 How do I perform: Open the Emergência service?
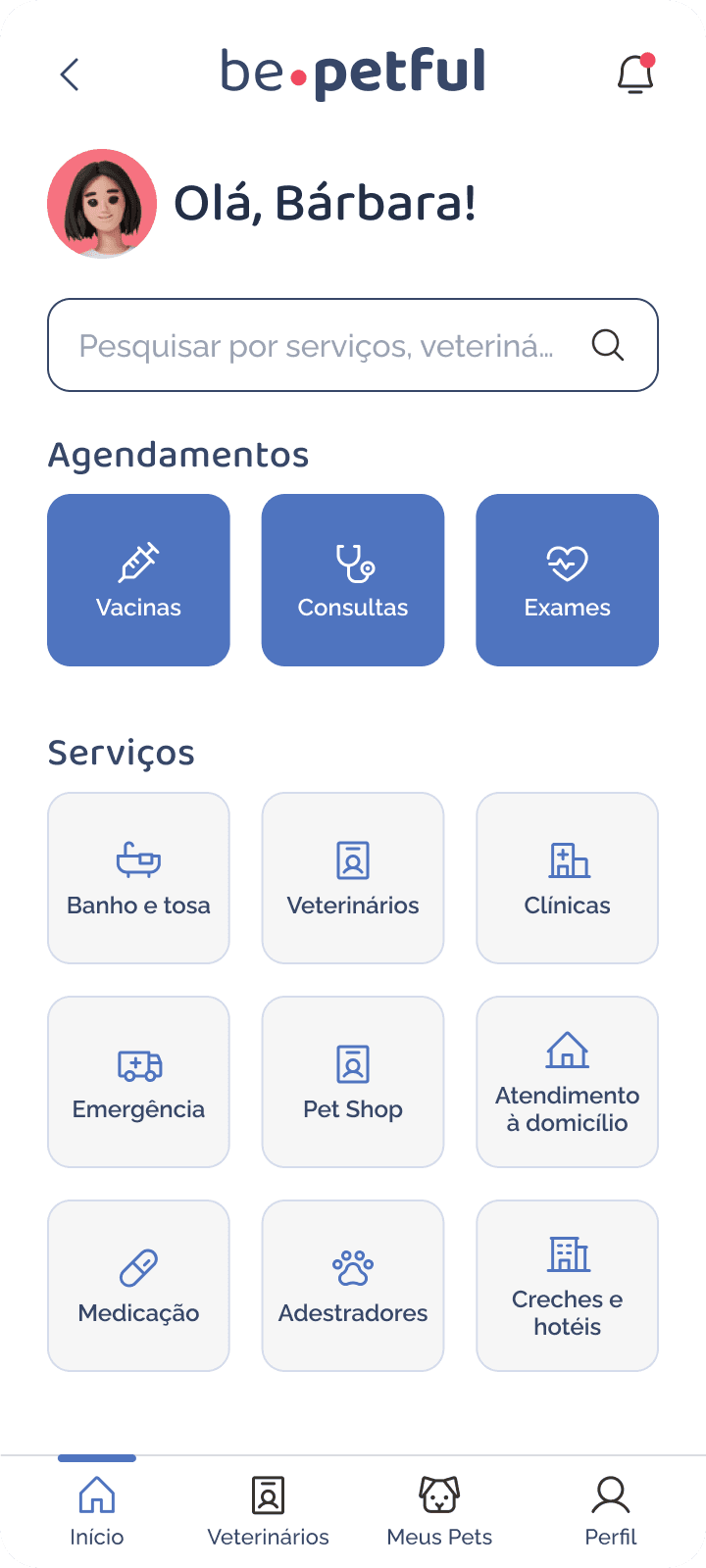coord(138,1082)
